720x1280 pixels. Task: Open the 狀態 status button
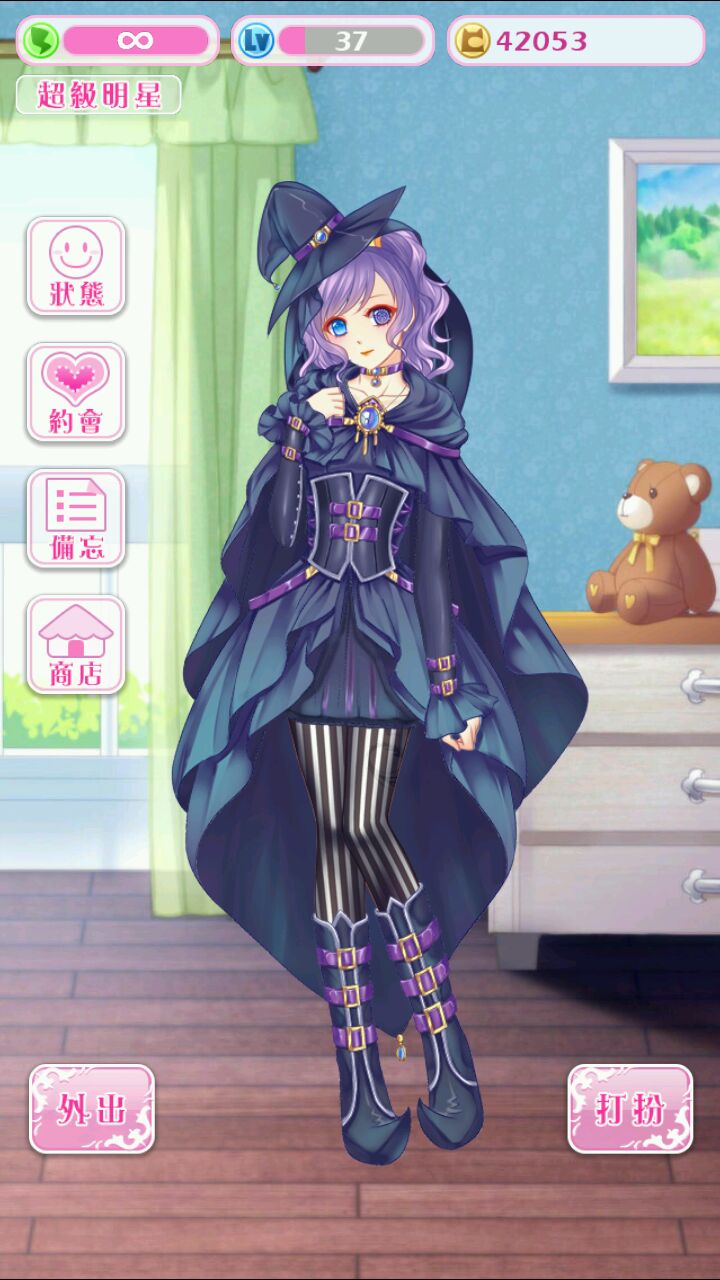(x=76, y=267)
